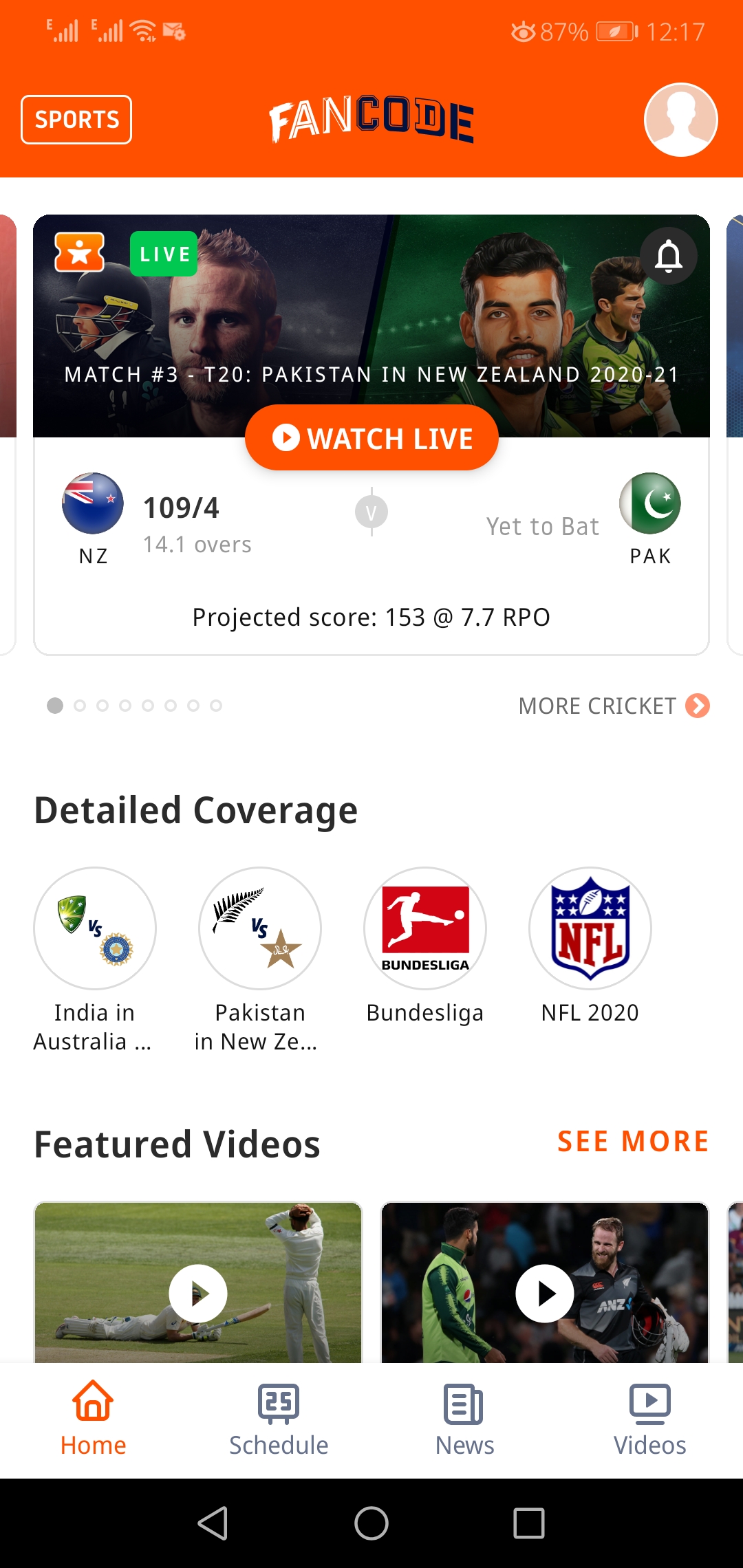Image resolution: width=743 pixels, height=1568 pixels.
Task: Enable match notification bell
Action: click(x=668, y=257)
